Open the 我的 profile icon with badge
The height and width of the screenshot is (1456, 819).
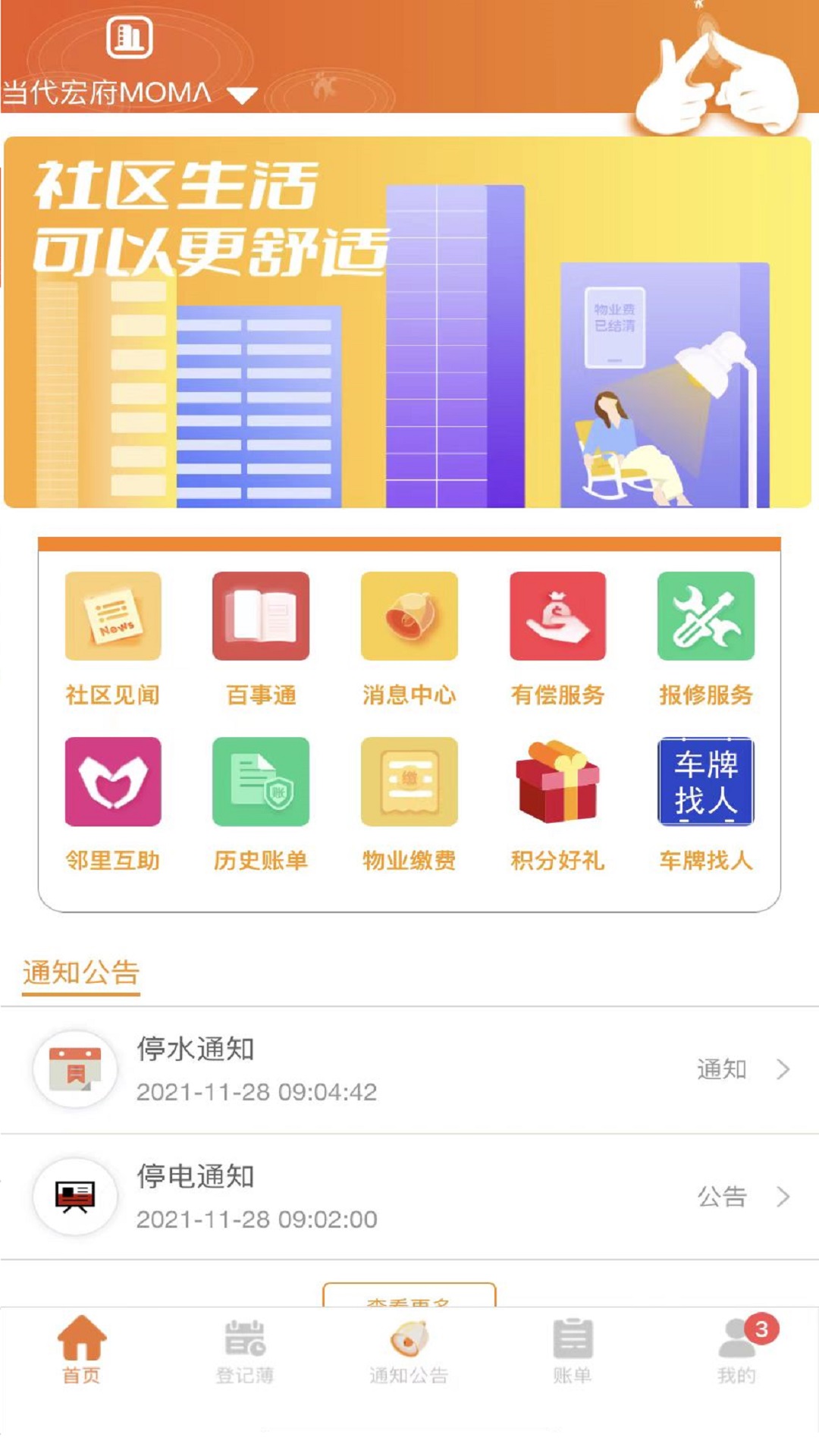point(736,1348)
